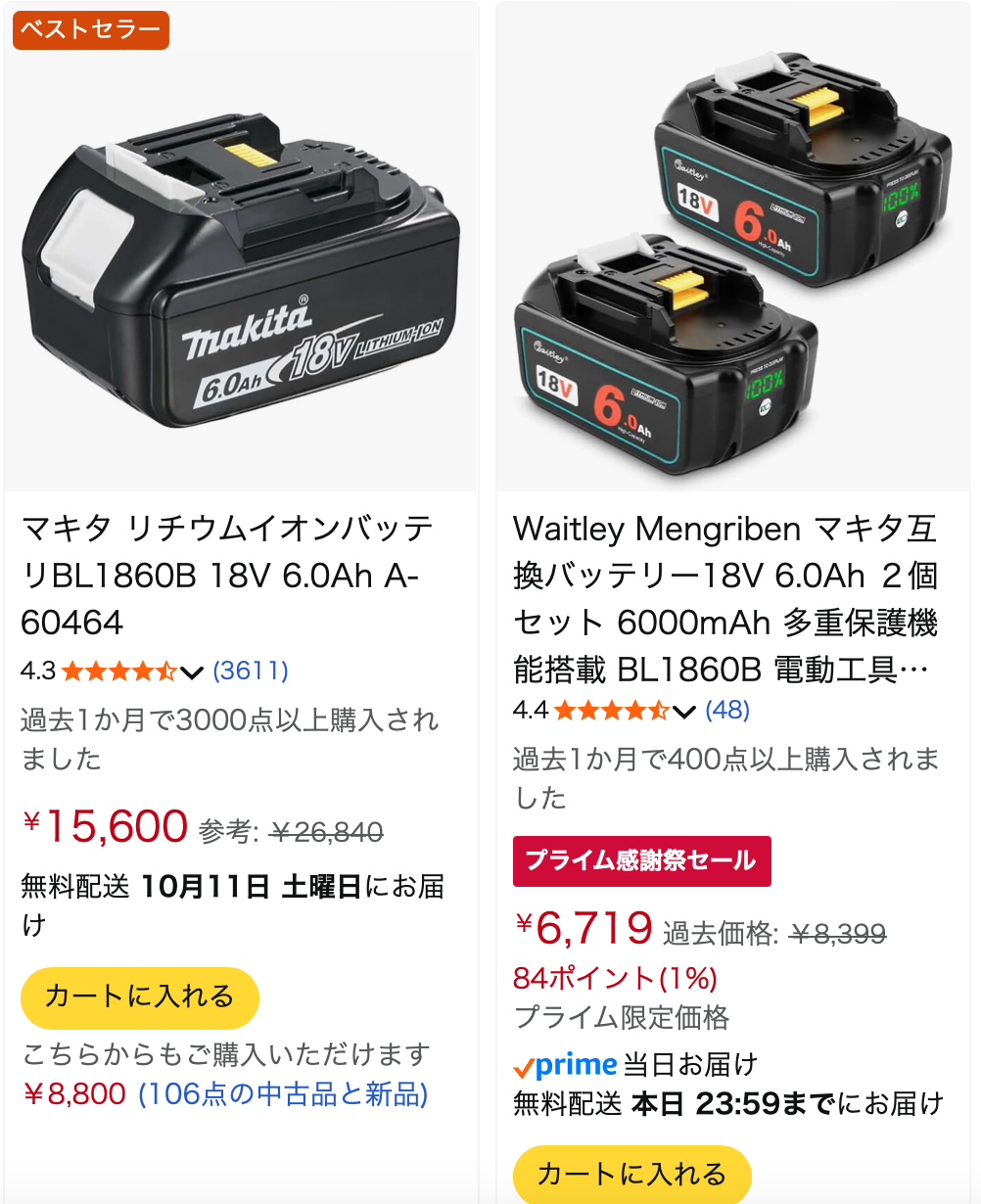Expand the 4.3 star rating breakdown

[x=192, y=671]
